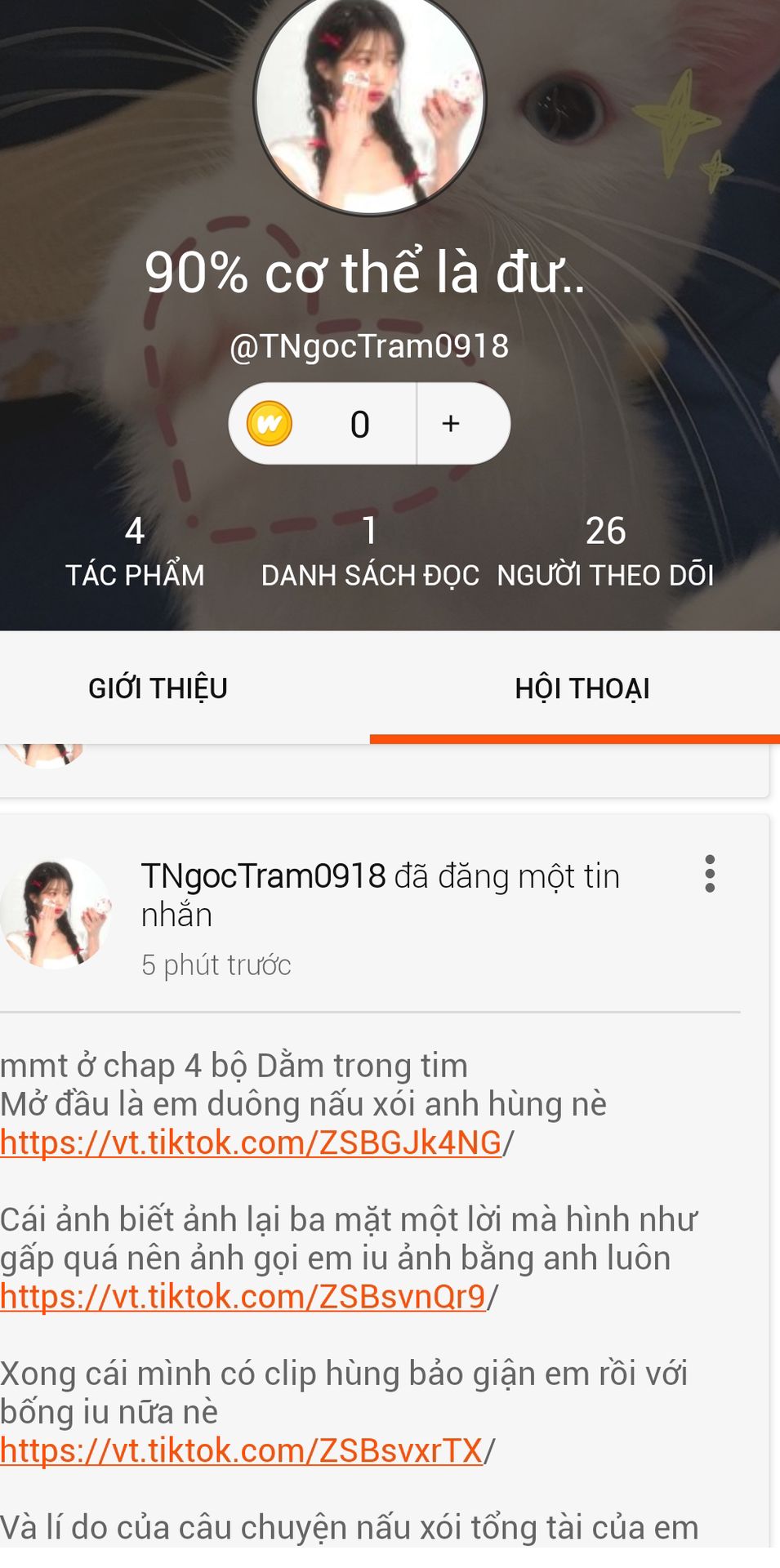780x1568 pixels.
Task: Open the TikTok link ending in ZSBGJk4NG
Action: click(251, 1143)
